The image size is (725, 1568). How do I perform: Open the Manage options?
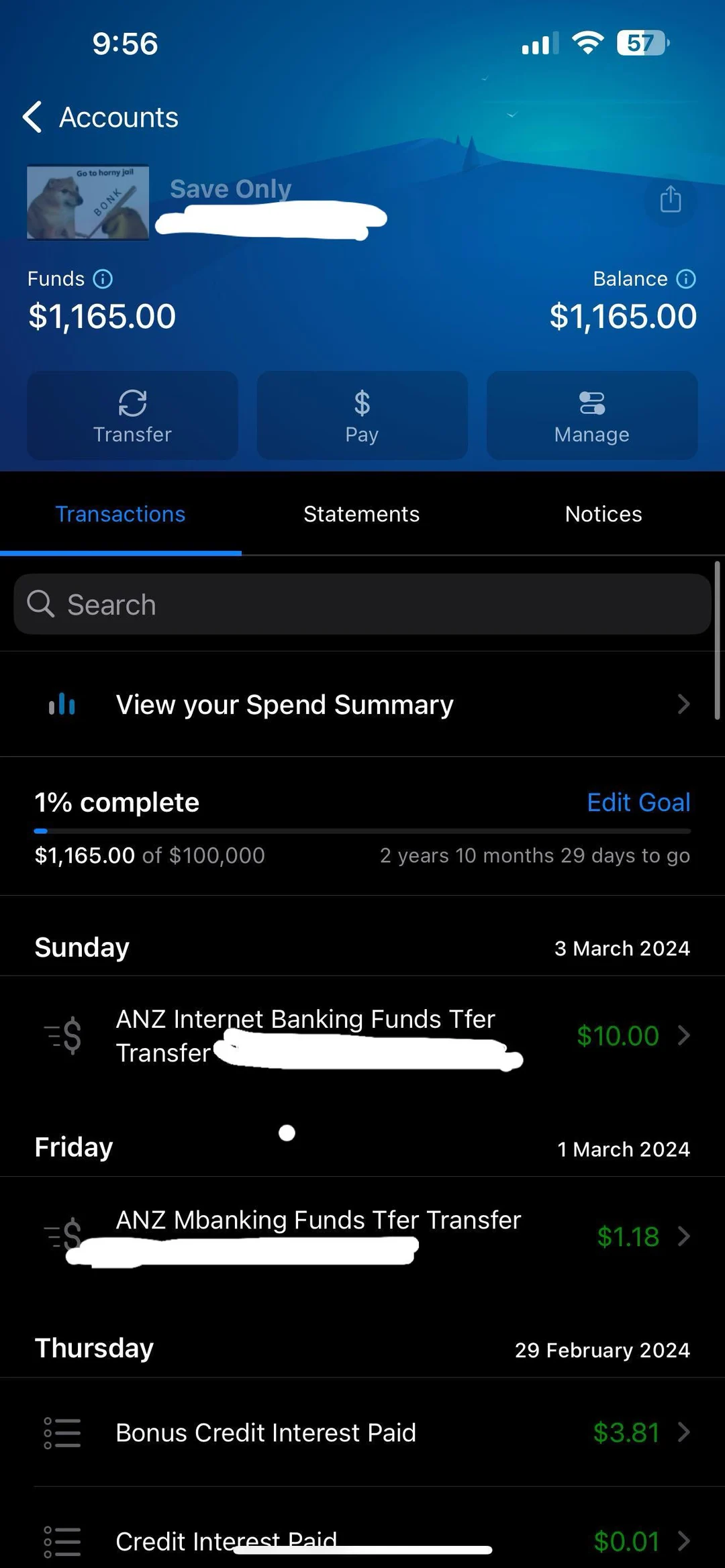(591, 416)
